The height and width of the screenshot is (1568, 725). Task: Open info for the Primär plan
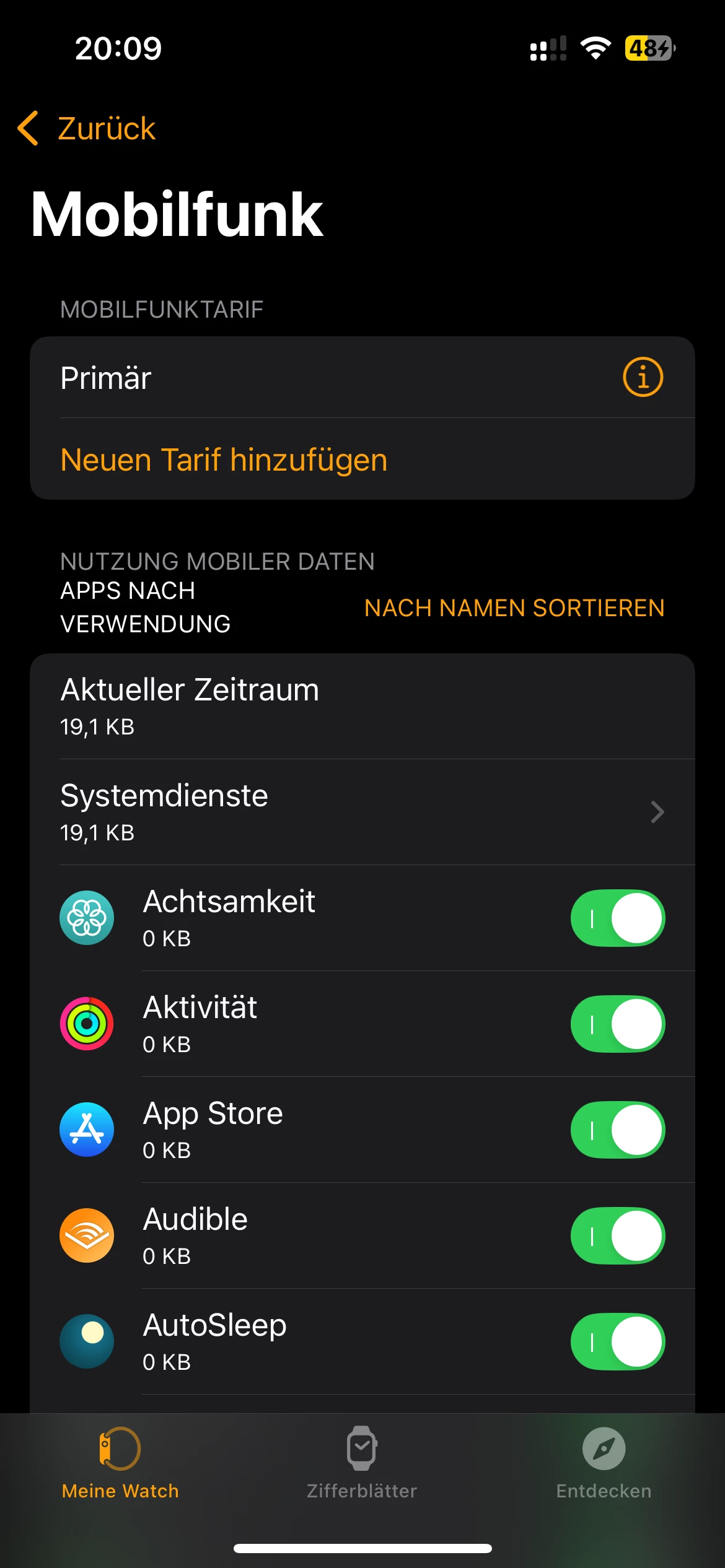643,377
